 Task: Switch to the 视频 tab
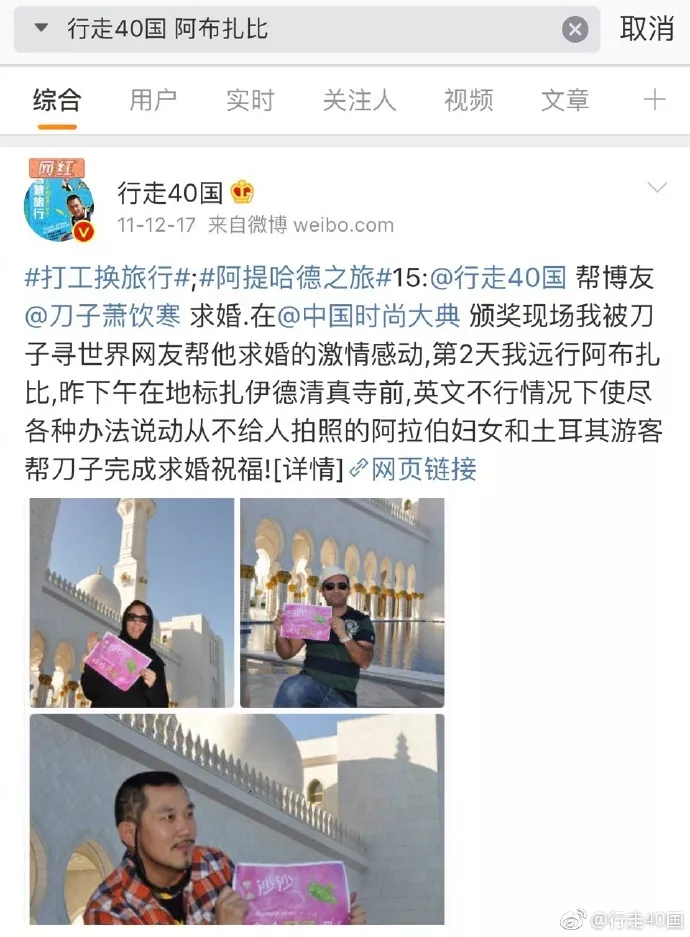point(468,100)
